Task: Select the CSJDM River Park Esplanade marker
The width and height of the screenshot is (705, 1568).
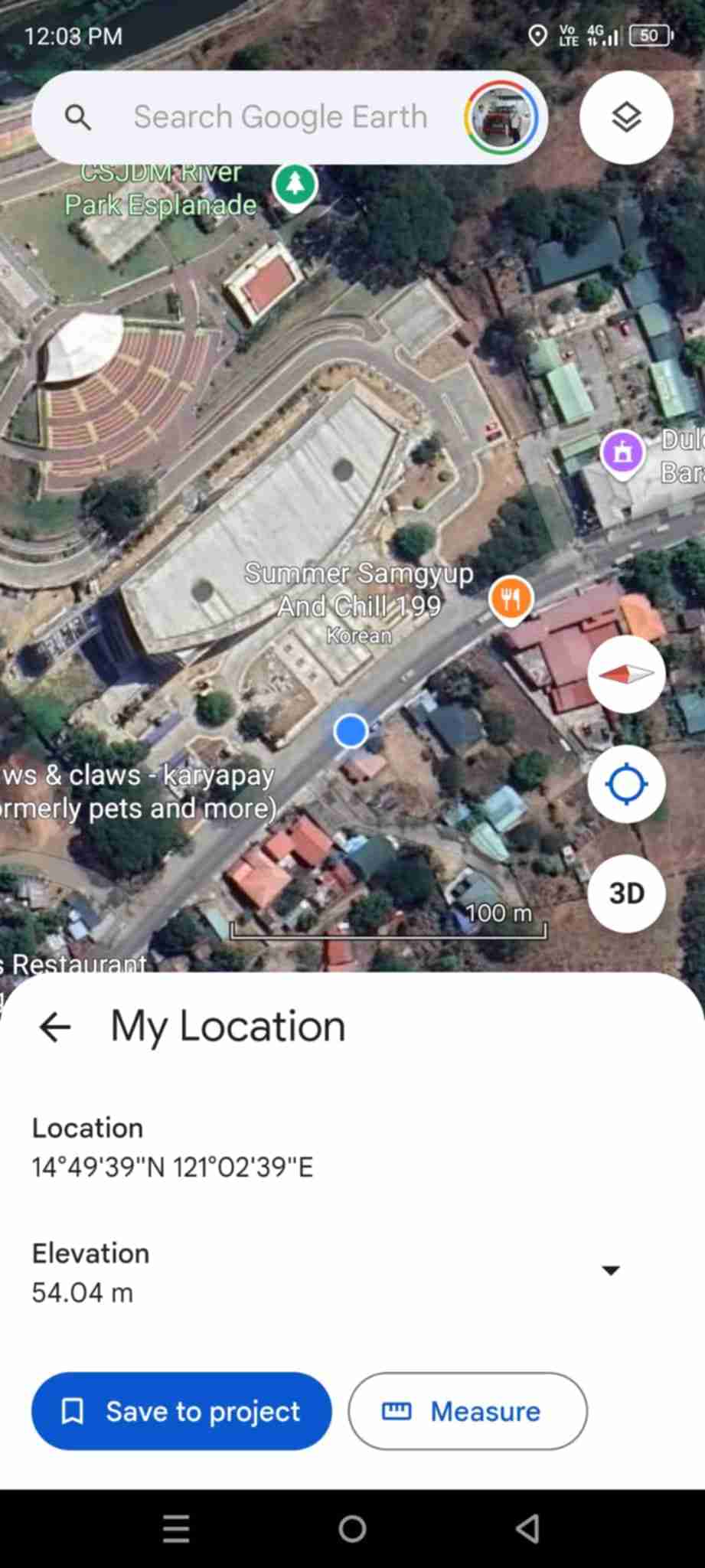Action: pyautogui.click(x=295, y=186)
